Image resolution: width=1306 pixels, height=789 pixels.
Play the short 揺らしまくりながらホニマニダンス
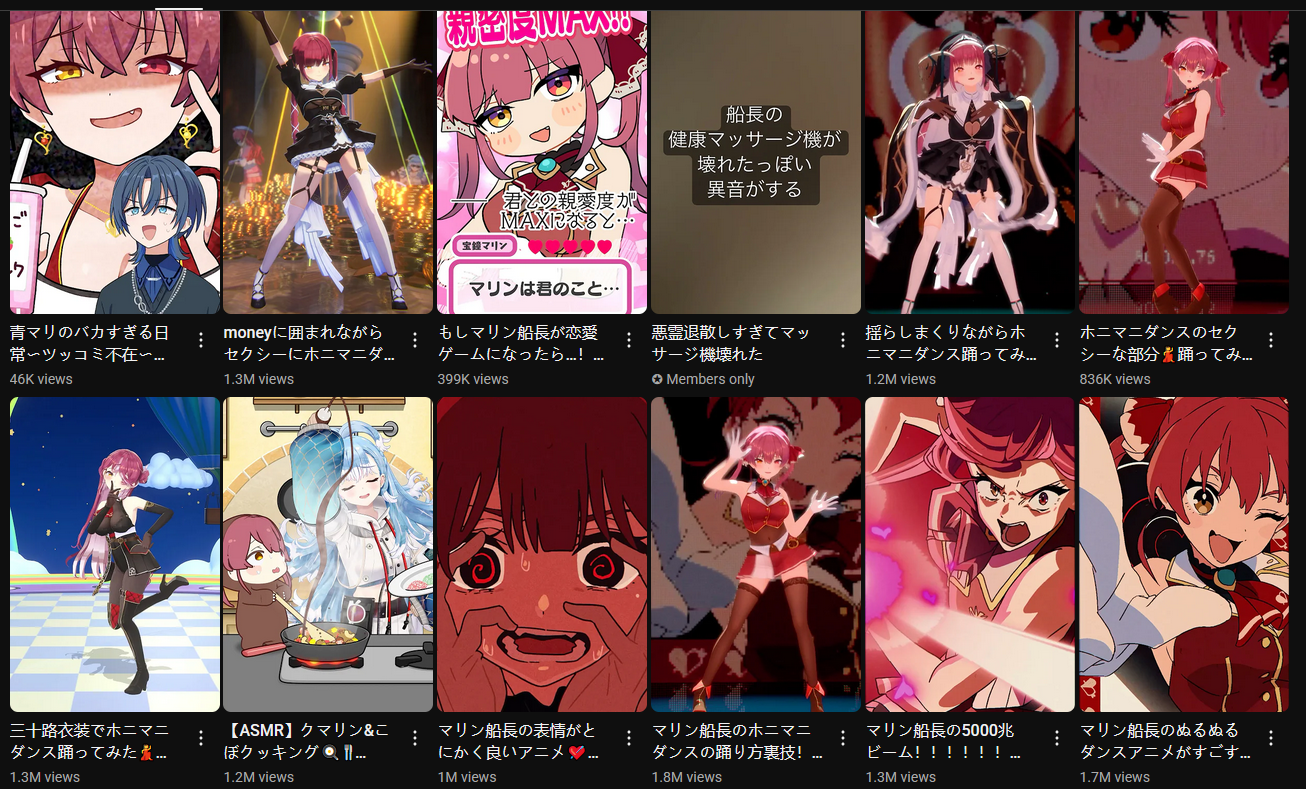click(x=970, y=162)
